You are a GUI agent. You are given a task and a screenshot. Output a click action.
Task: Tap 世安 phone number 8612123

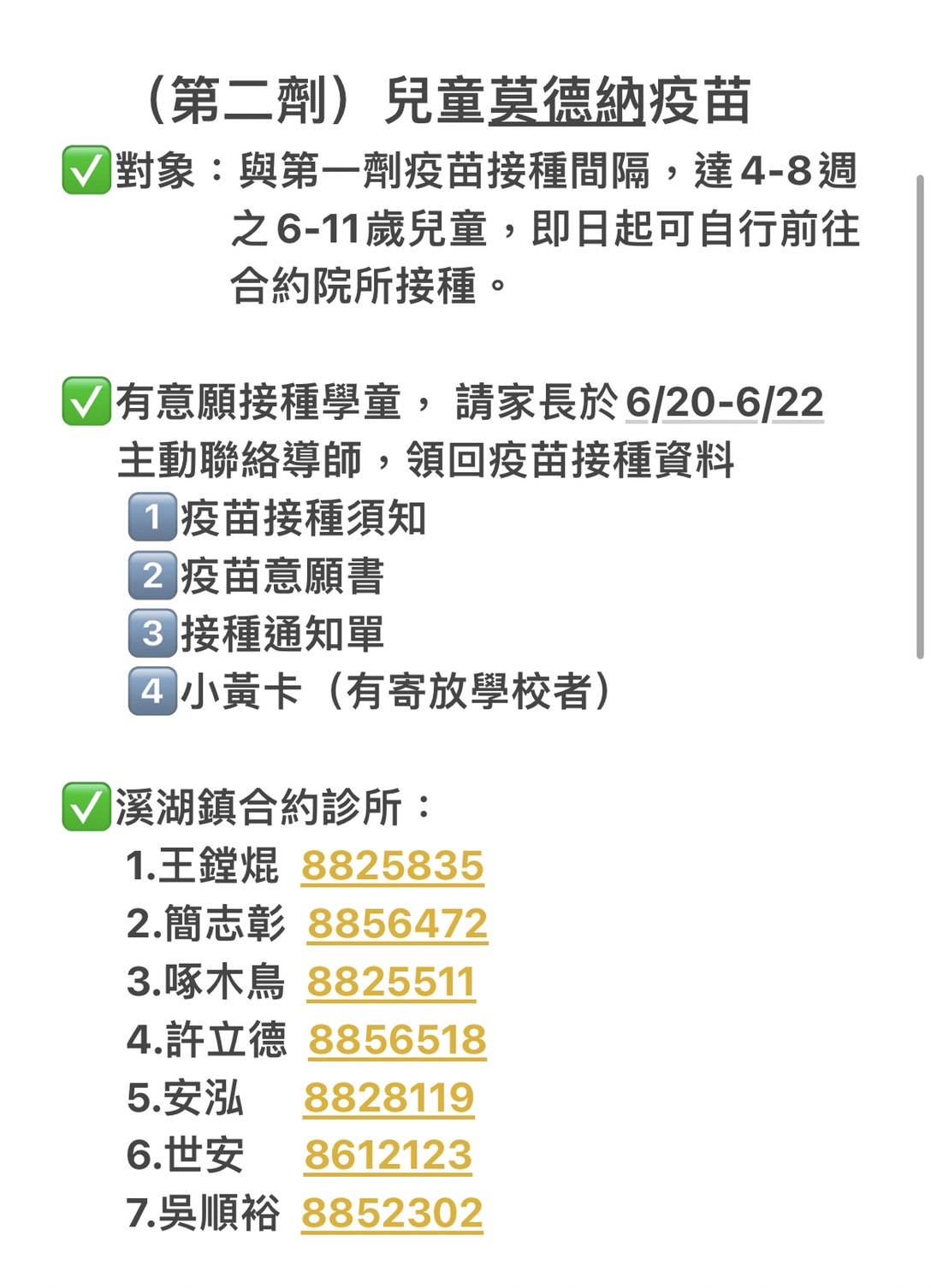coord(388,1155)
